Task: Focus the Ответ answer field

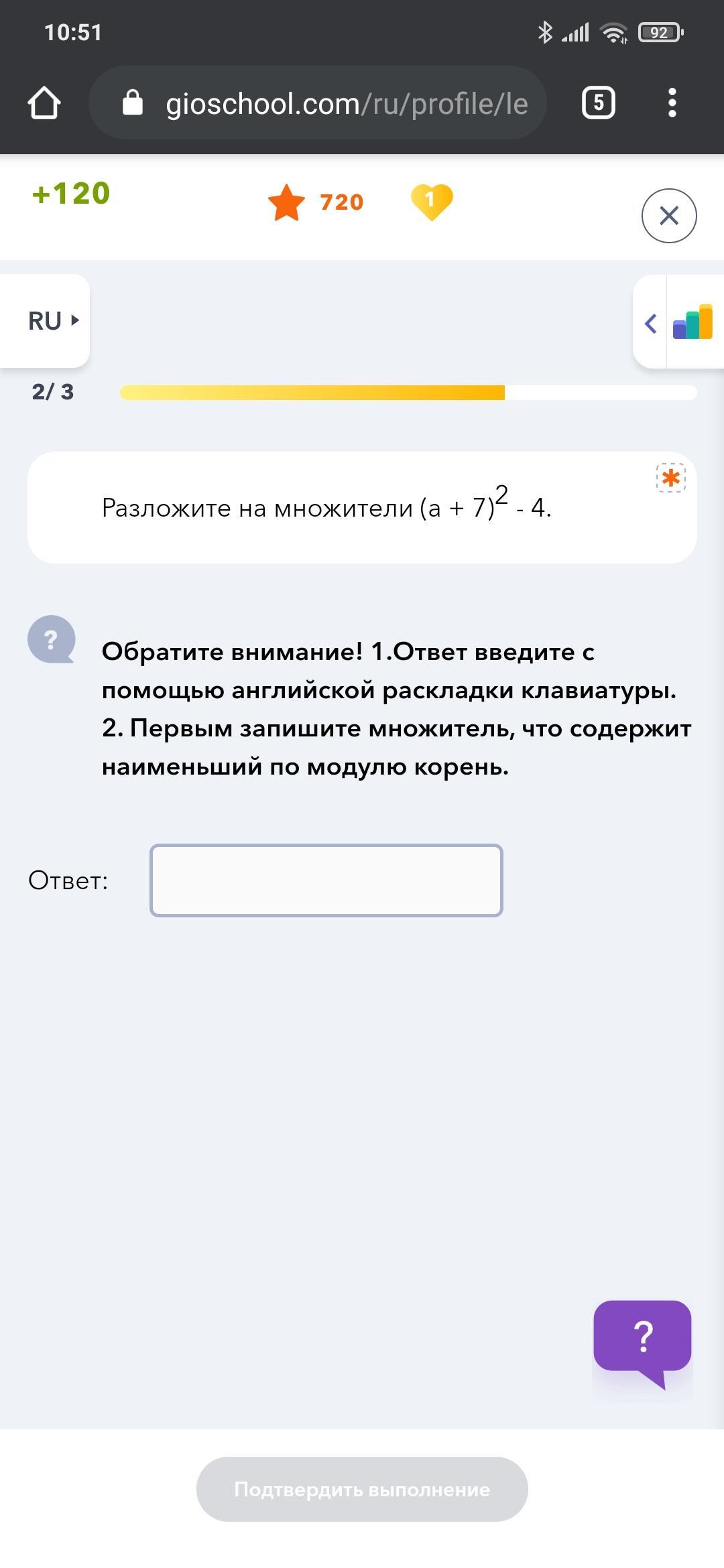Action: 326,880
